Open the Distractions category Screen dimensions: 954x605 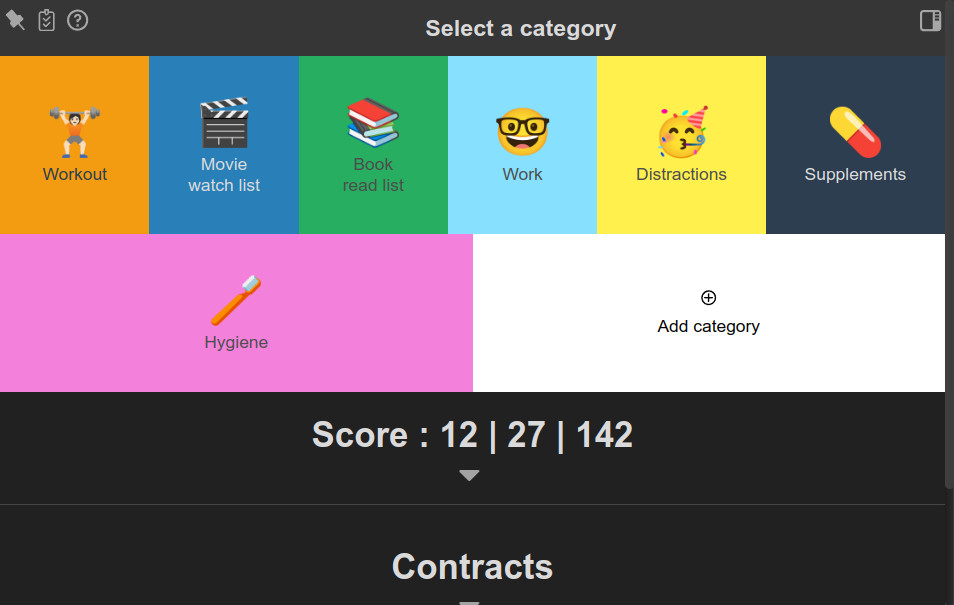(681, 145)
